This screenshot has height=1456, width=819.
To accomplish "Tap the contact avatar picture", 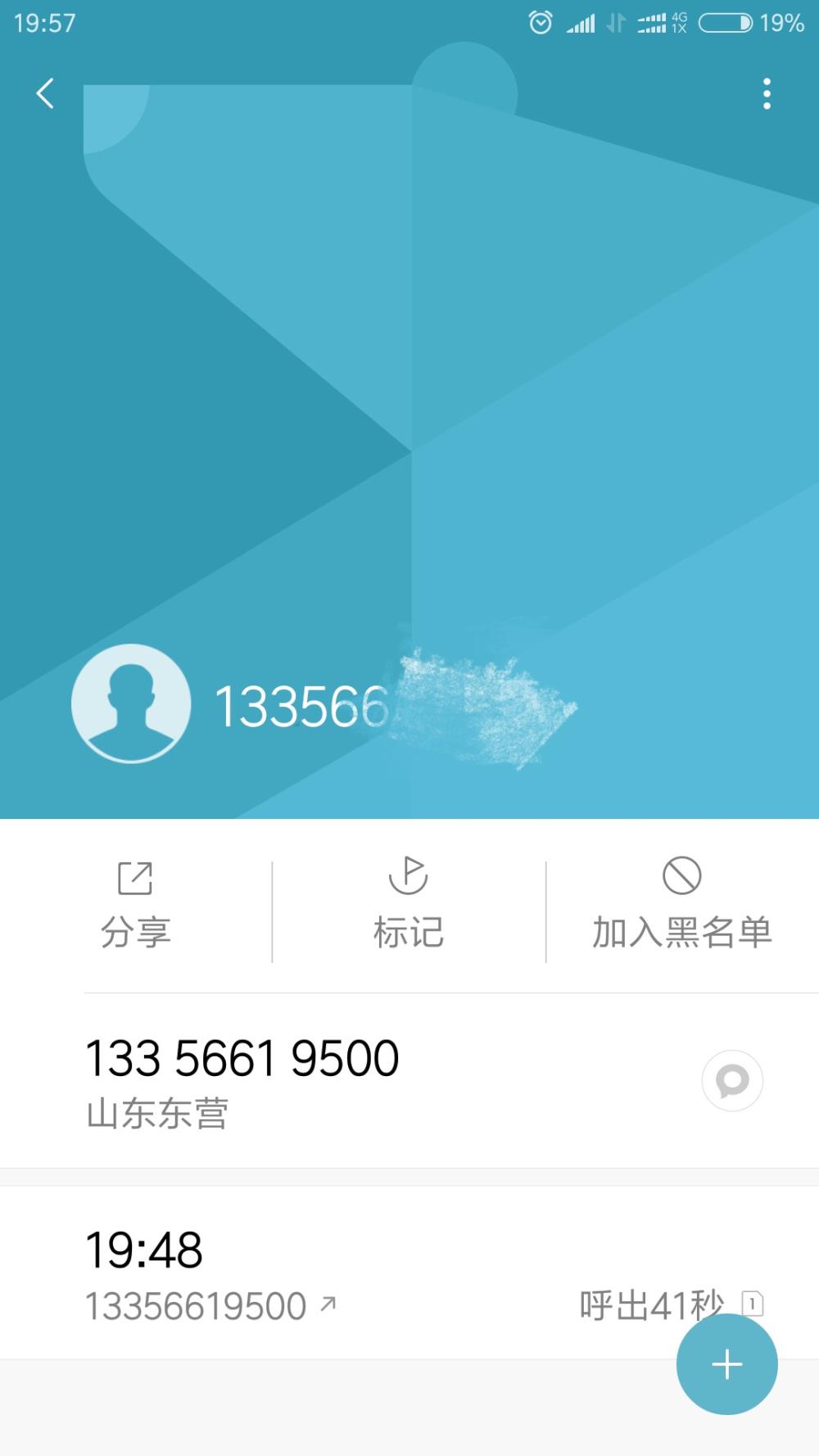I will pyautogui.click(x=131, y=703).
